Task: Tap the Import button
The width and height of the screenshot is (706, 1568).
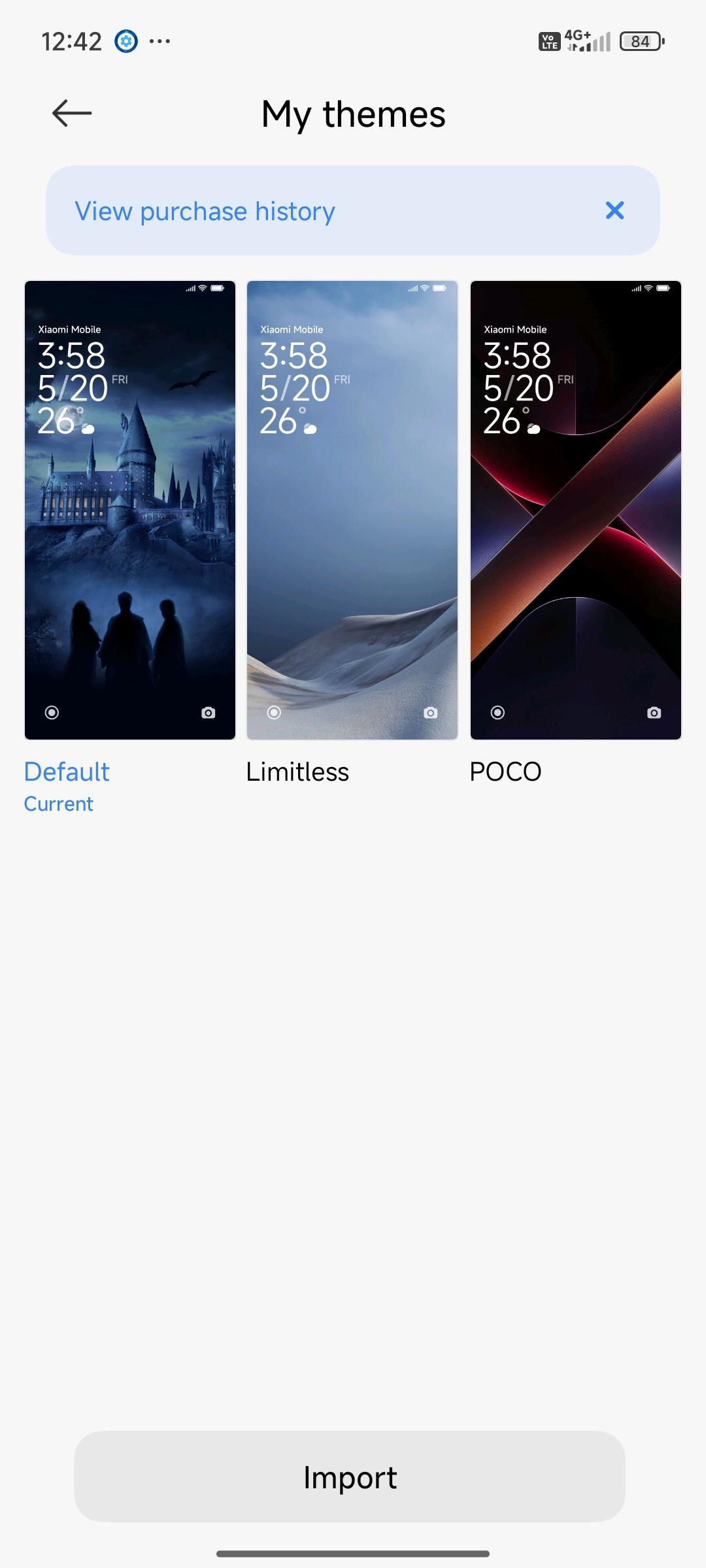Action: click(x=350, y=1477)
